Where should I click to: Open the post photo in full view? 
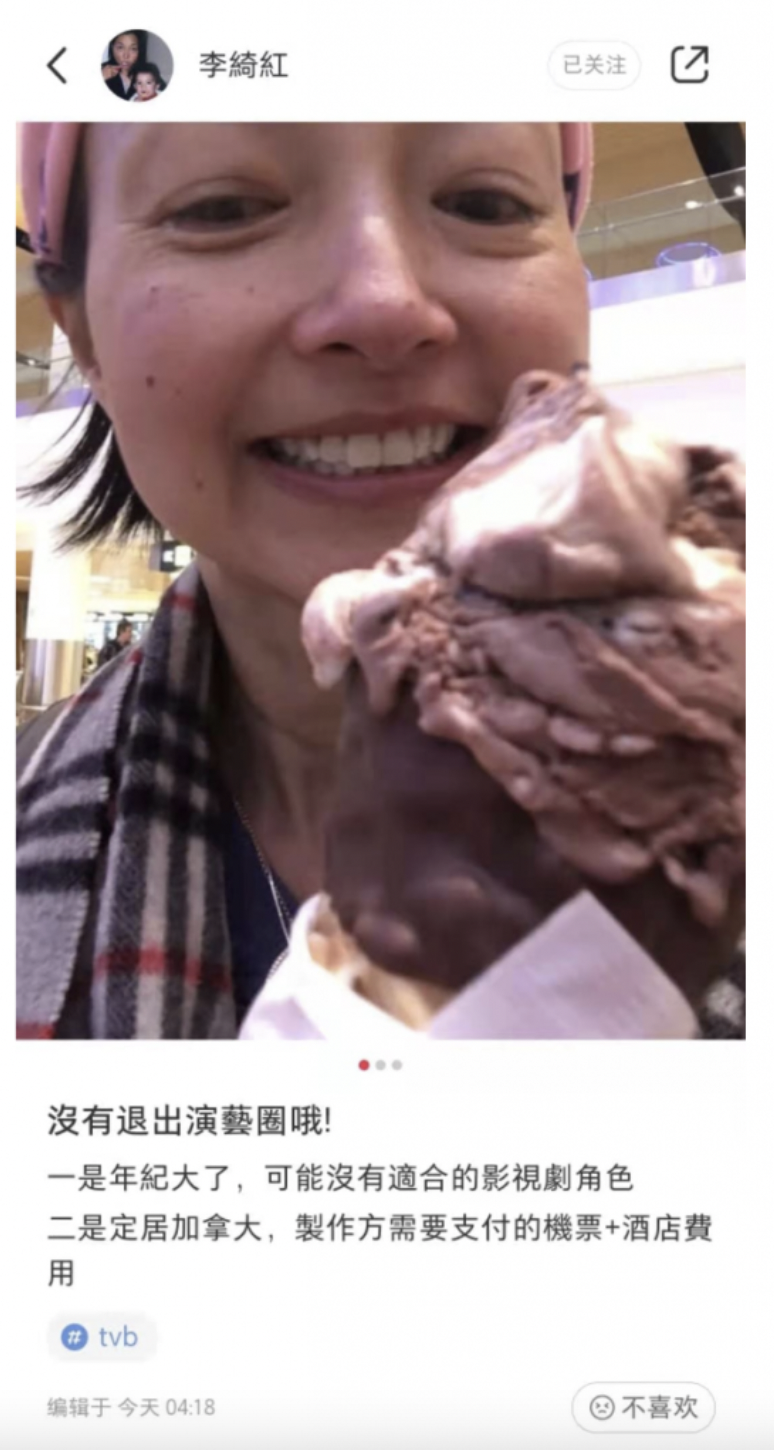point(380,580)
